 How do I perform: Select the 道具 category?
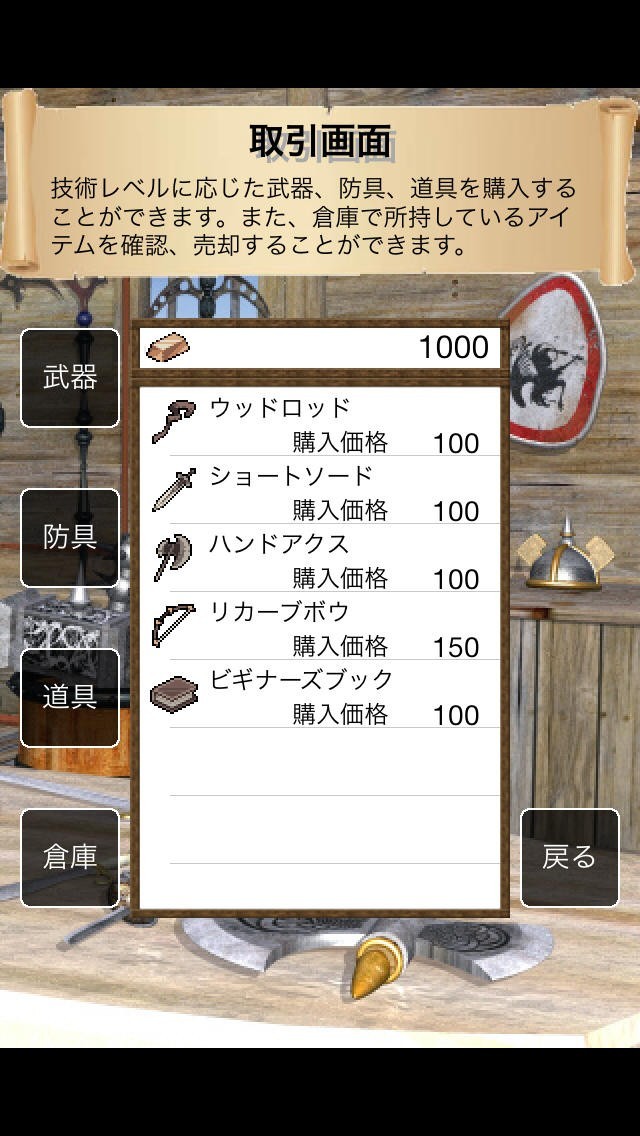[70, 698]
